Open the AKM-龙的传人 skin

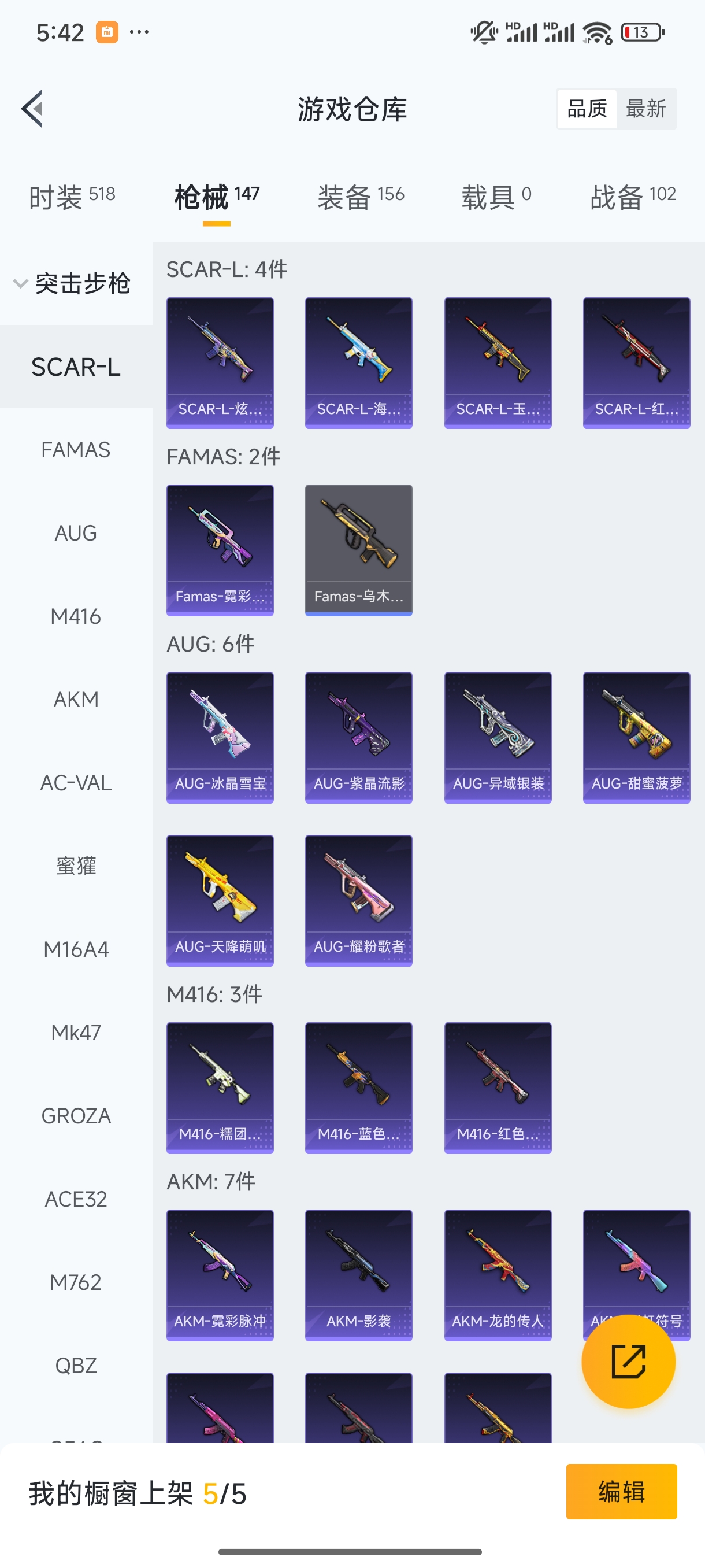(x=498, y=1275)
